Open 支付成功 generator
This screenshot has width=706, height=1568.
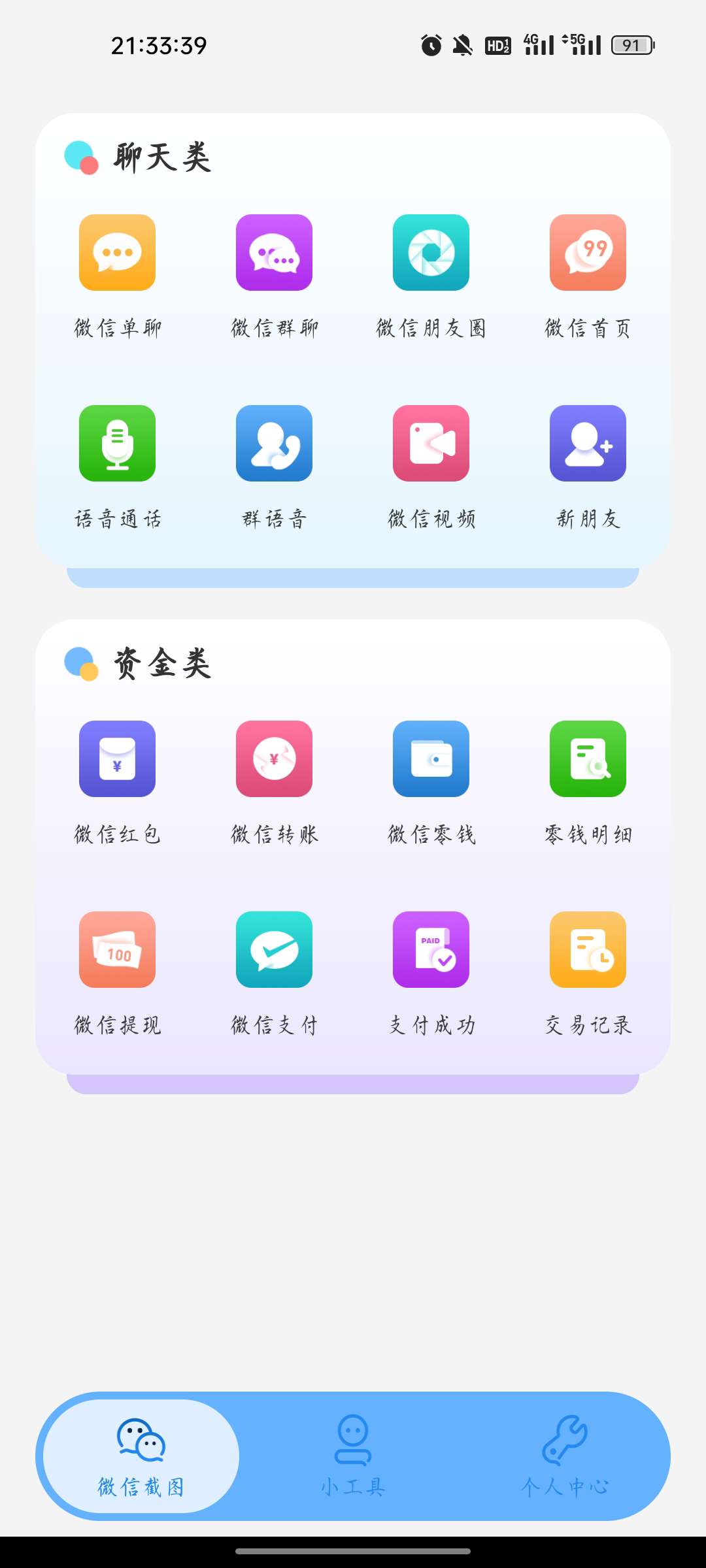click(431, 950)
